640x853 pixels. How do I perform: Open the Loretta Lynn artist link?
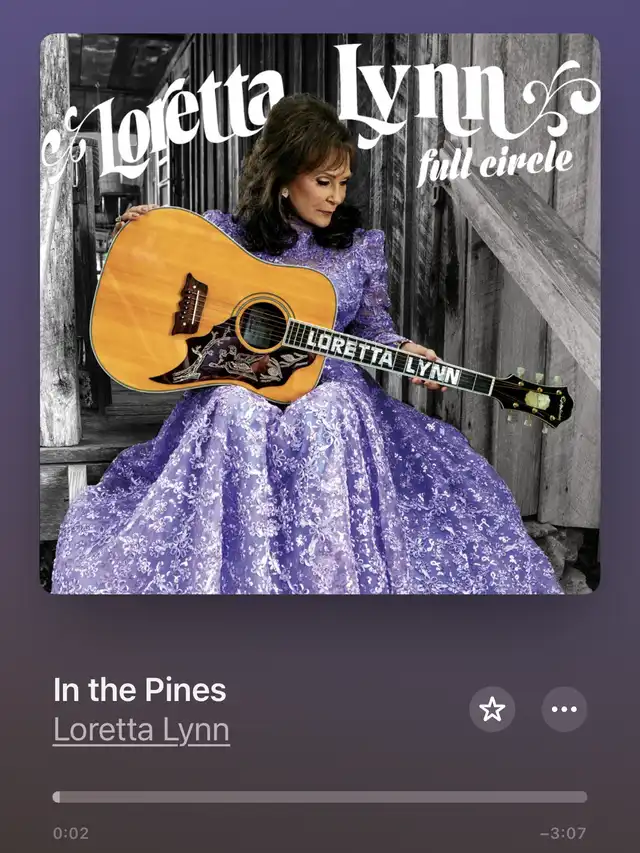(141, 729)
